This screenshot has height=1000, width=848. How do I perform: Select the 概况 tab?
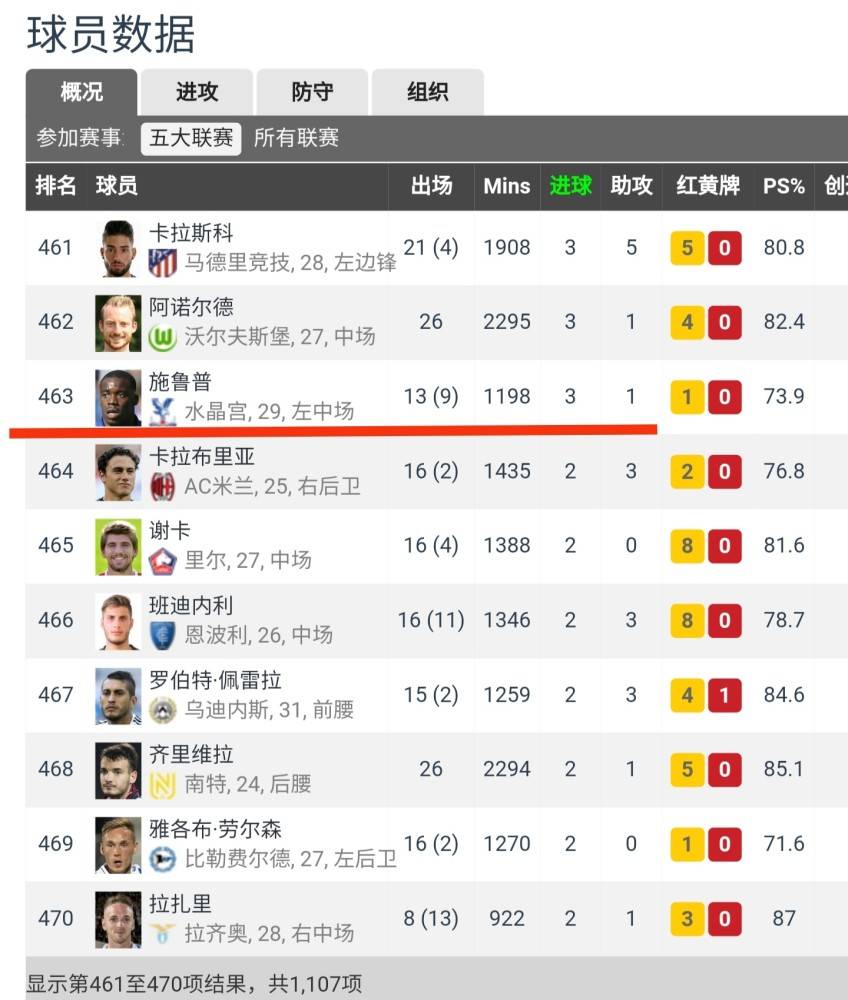81,92
